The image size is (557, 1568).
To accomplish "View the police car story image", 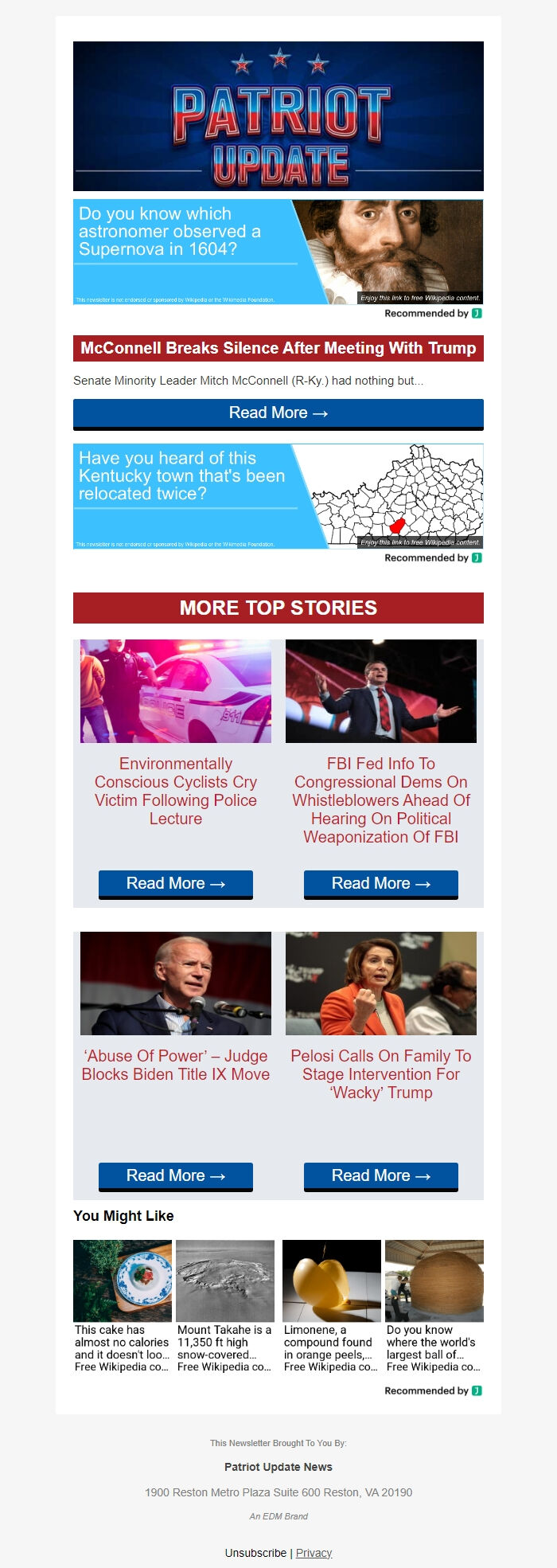I will [176, 691].
